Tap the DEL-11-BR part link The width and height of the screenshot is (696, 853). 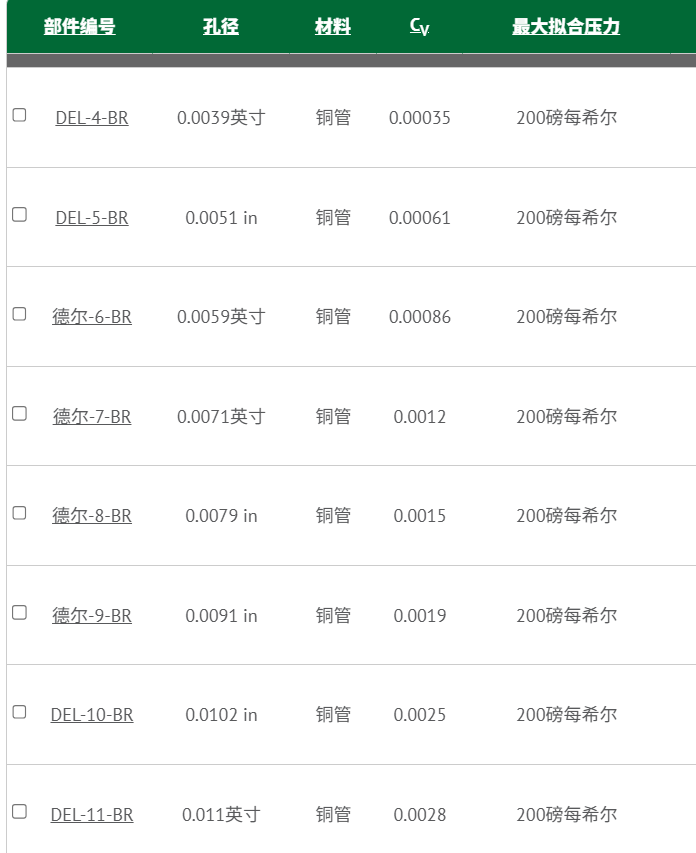click(x=92, y=815)
